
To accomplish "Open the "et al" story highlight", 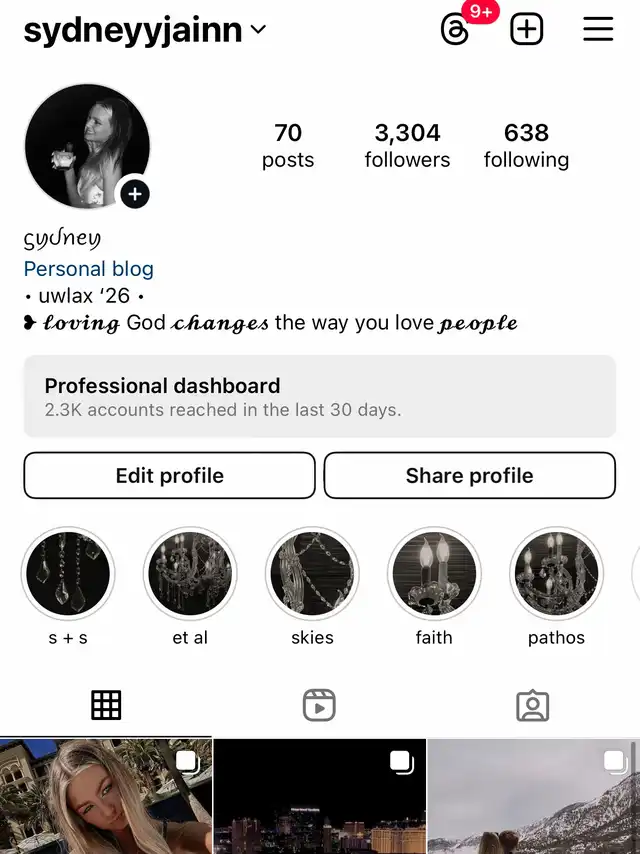I will point(190,575).
